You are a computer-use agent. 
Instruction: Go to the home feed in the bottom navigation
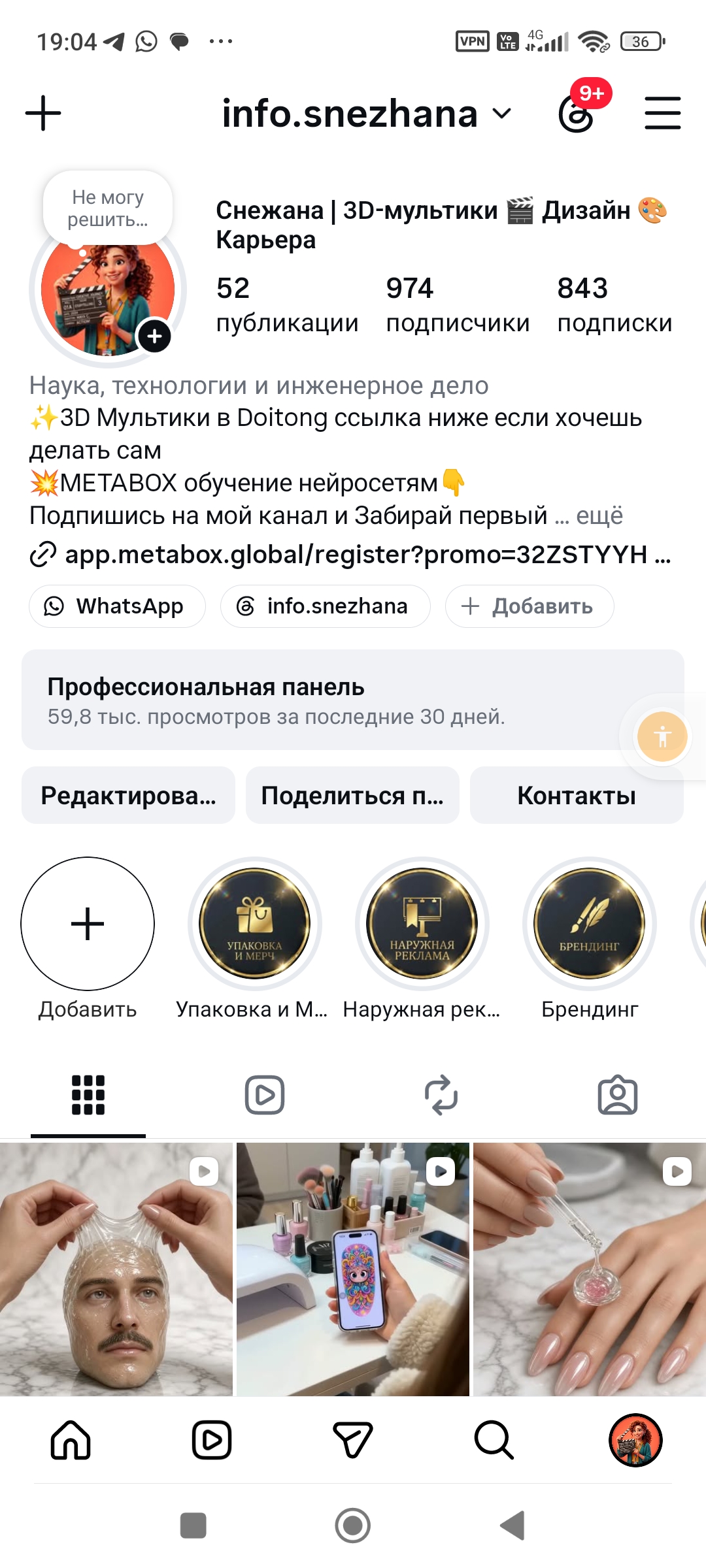pyautogui.click(x=71, y=1440)
